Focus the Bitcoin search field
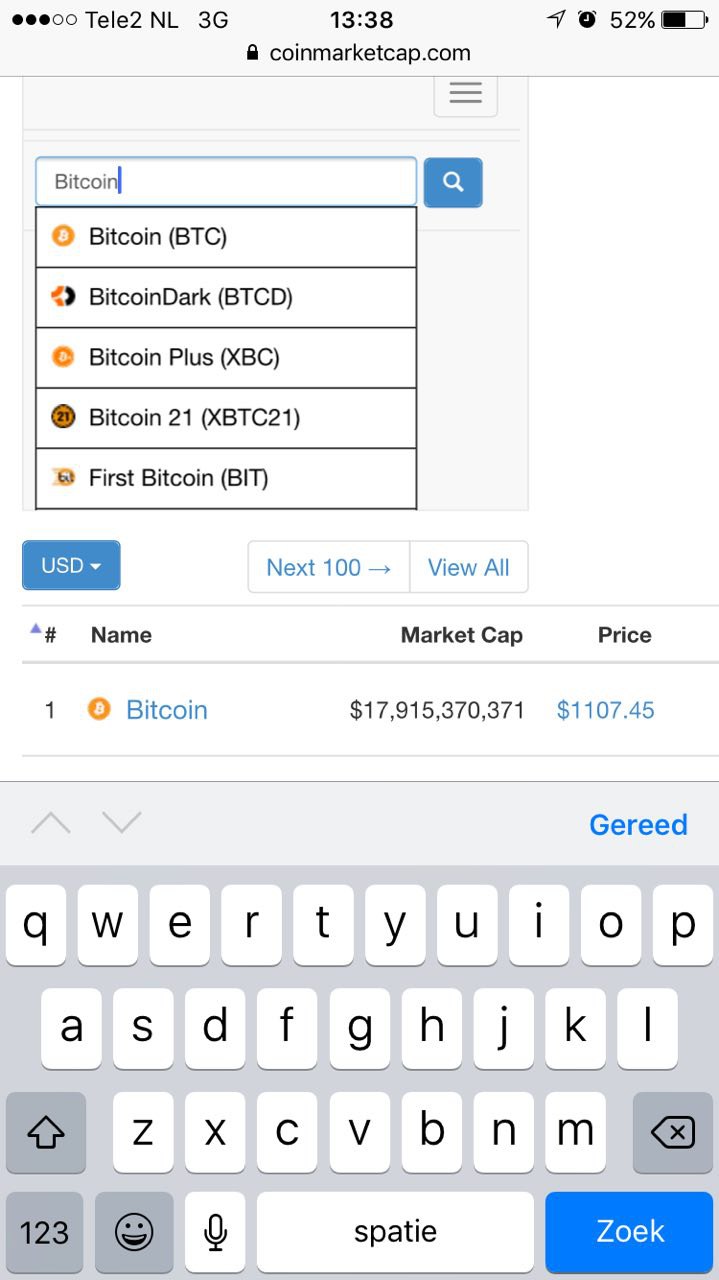 click(x=226, y=181)
